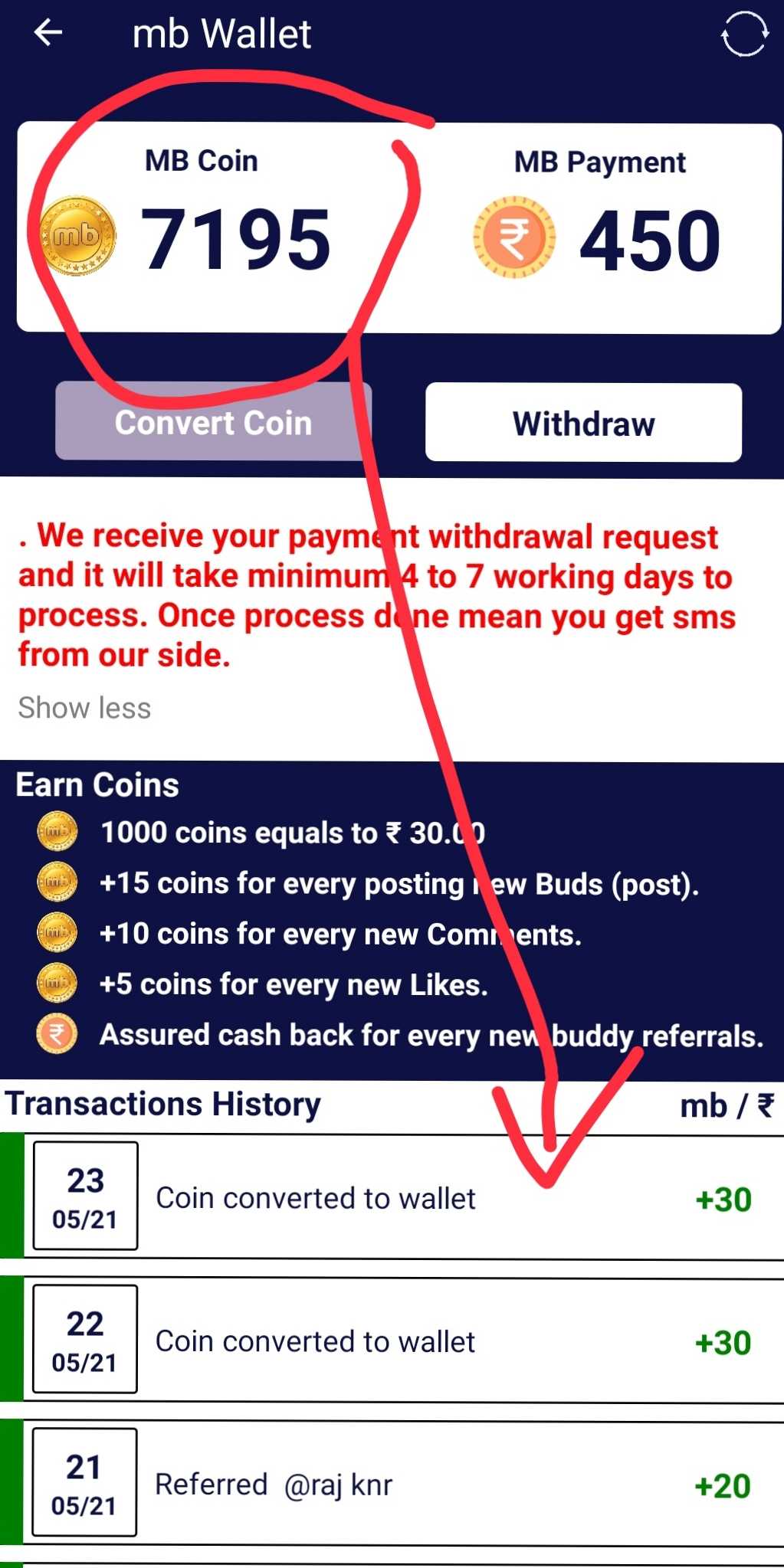Collapse the notice with Show less
The width and height of the screenshot is (784, 1568).
(x=84, y=708)
